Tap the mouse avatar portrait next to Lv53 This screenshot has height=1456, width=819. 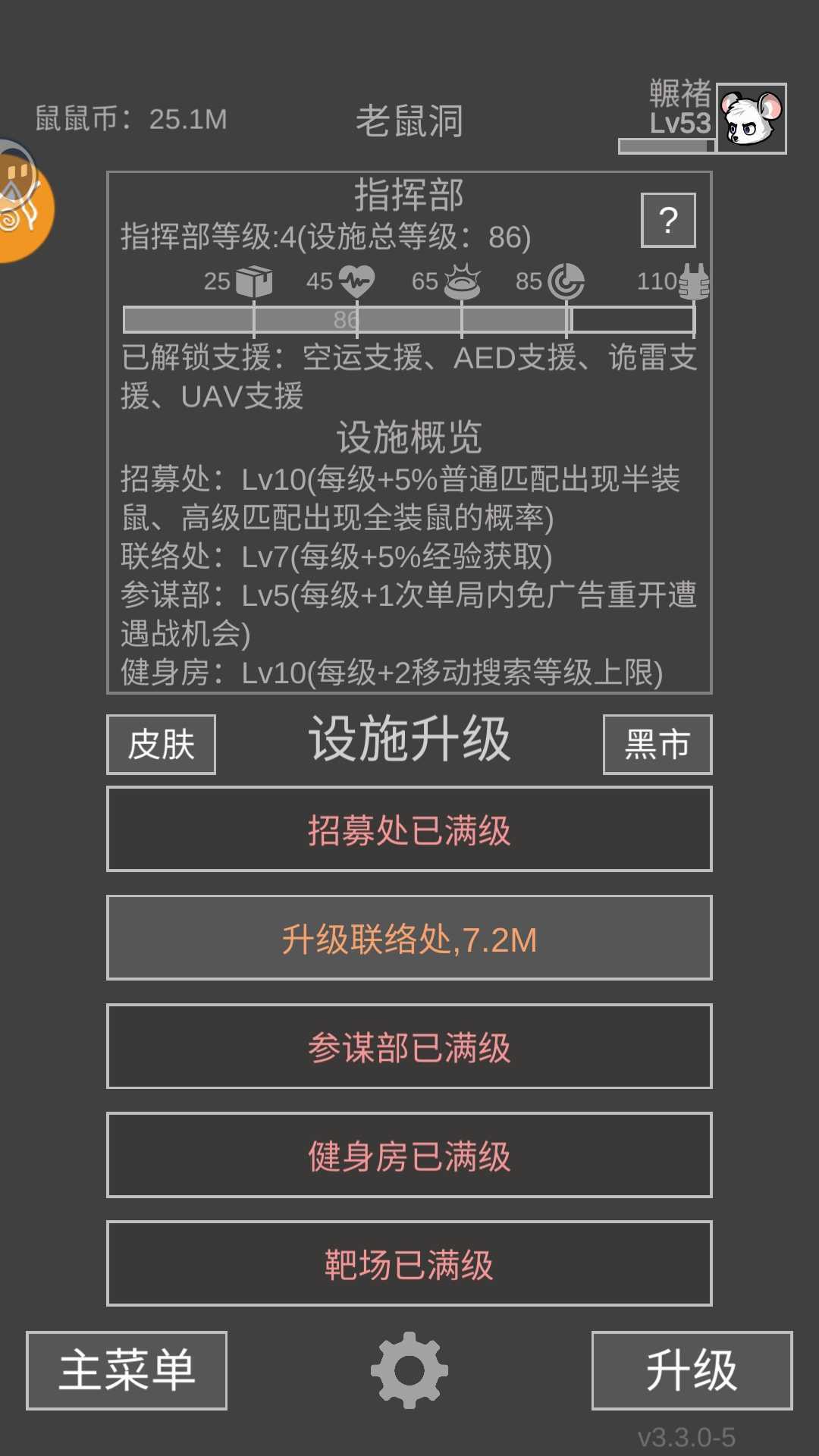[x=751, y=118]
